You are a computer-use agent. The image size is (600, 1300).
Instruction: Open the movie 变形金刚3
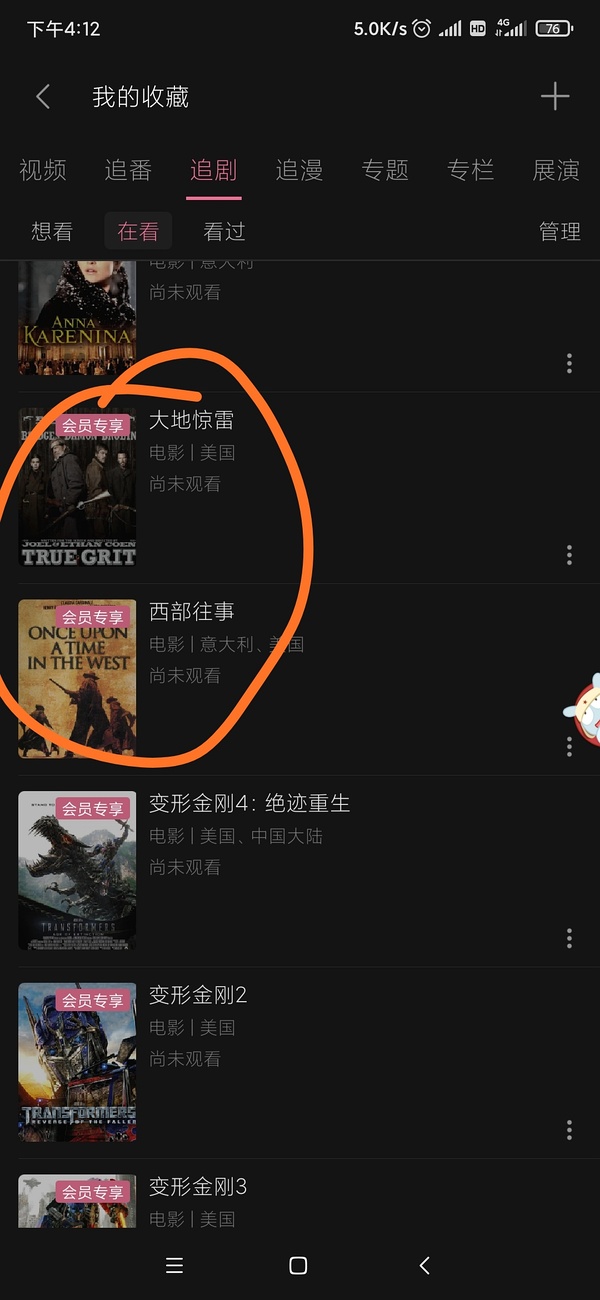tap(198, 1187)
